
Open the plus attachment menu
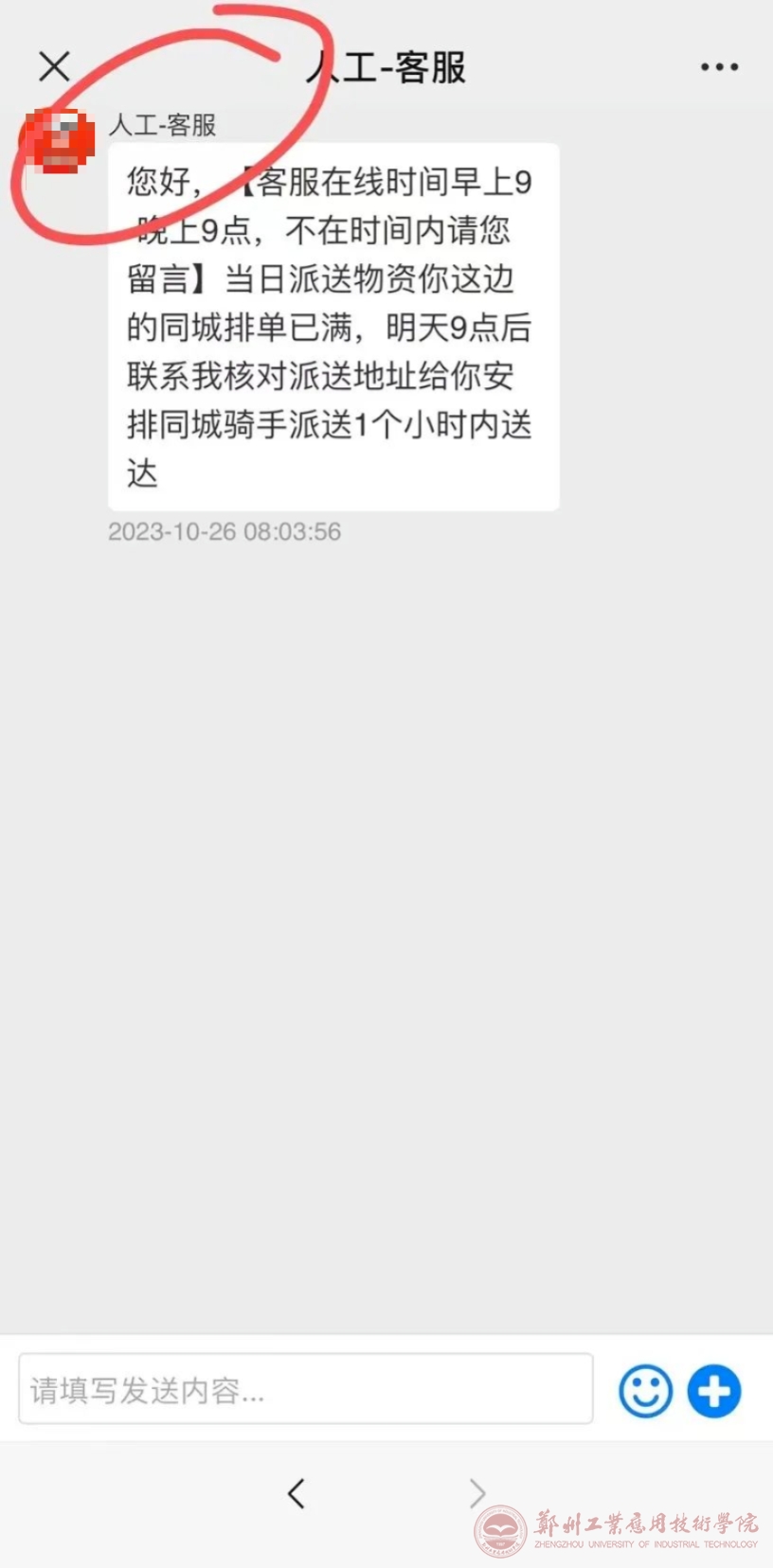click(x=713, y=1391)
